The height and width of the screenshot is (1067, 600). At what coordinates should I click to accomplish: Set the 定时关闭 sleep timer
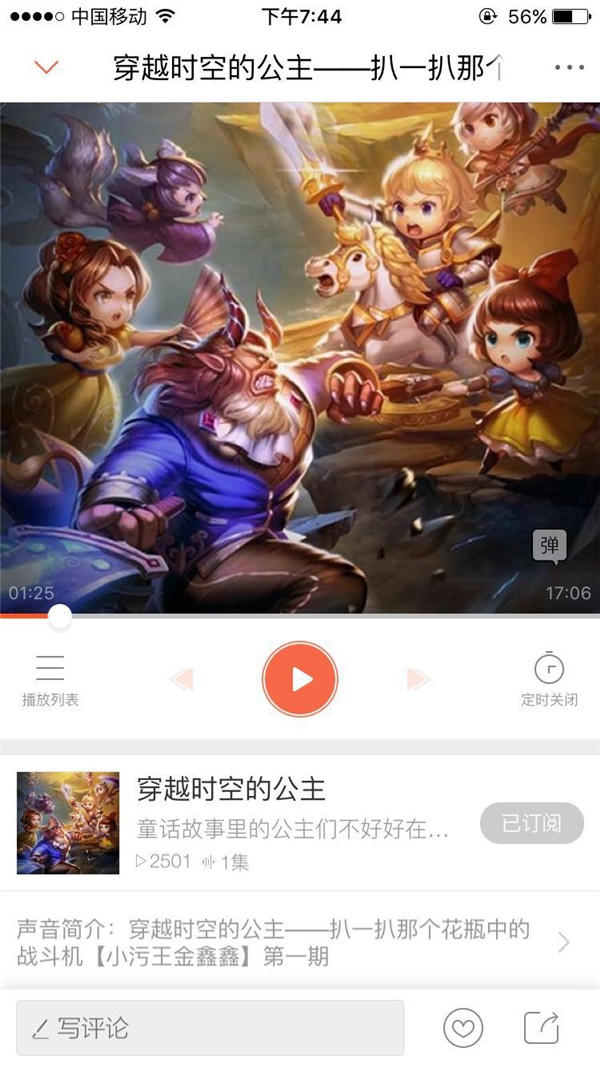pyautogui.click(x=549, y=679)
